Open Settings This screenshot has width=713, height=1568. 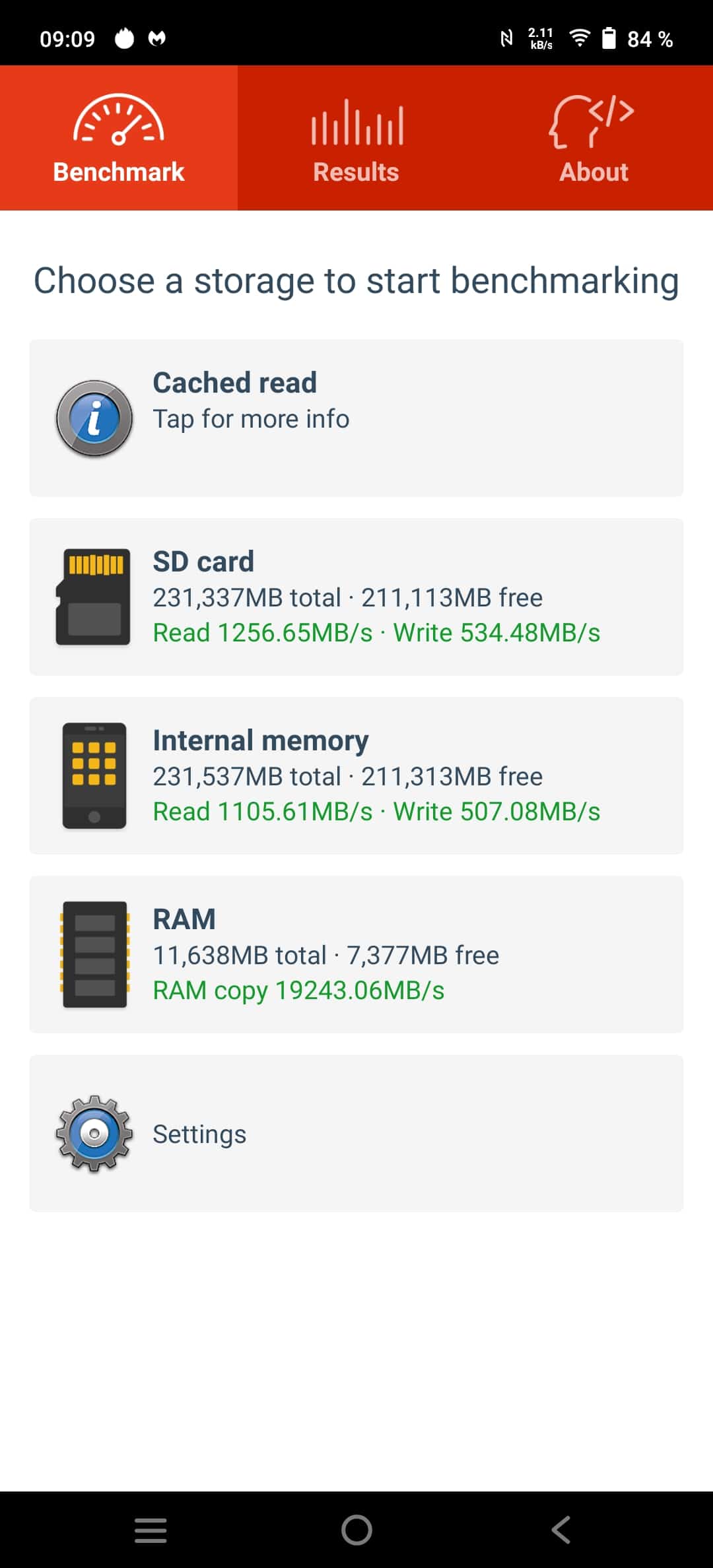tap(356, 1134)
